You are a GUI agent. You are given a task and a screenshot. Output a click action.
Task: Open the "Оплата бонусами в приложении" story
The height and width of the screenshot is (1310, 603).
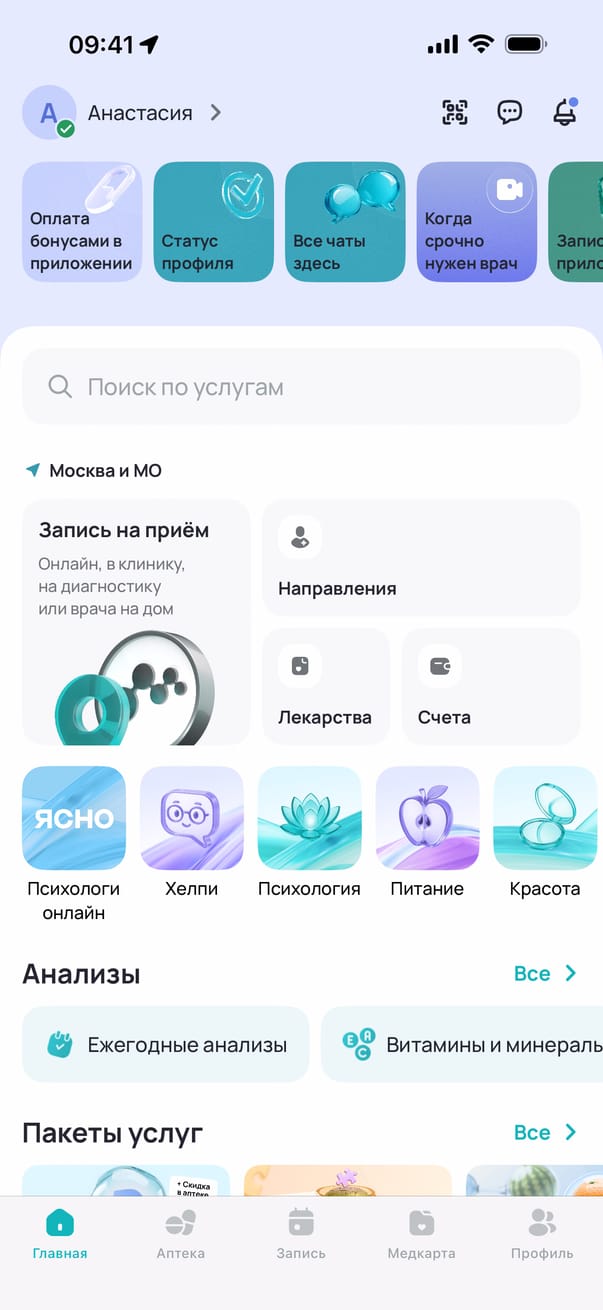82,222
